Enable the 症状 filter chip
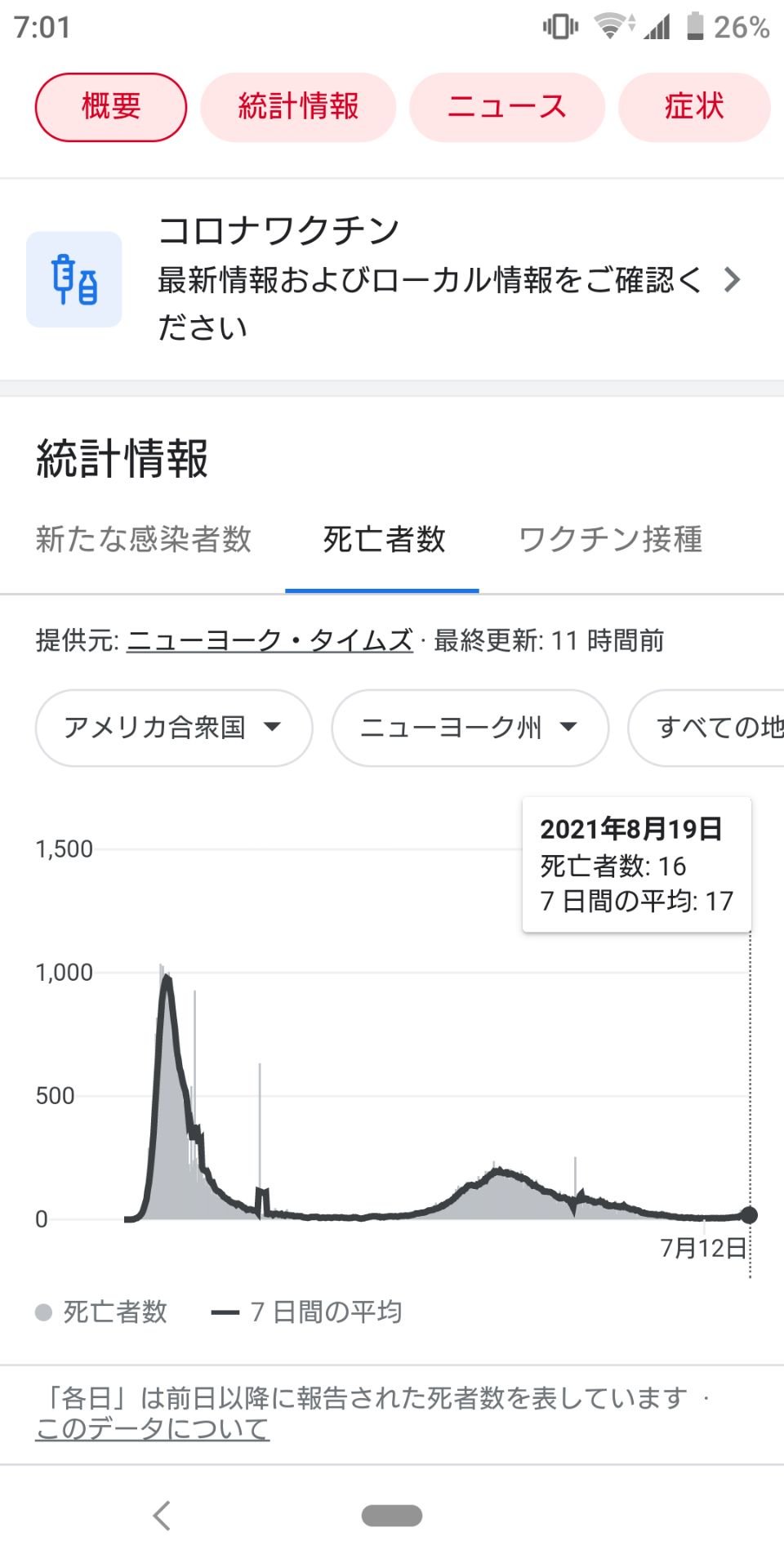Screen dimensions: 784x1568 (693, 105)
